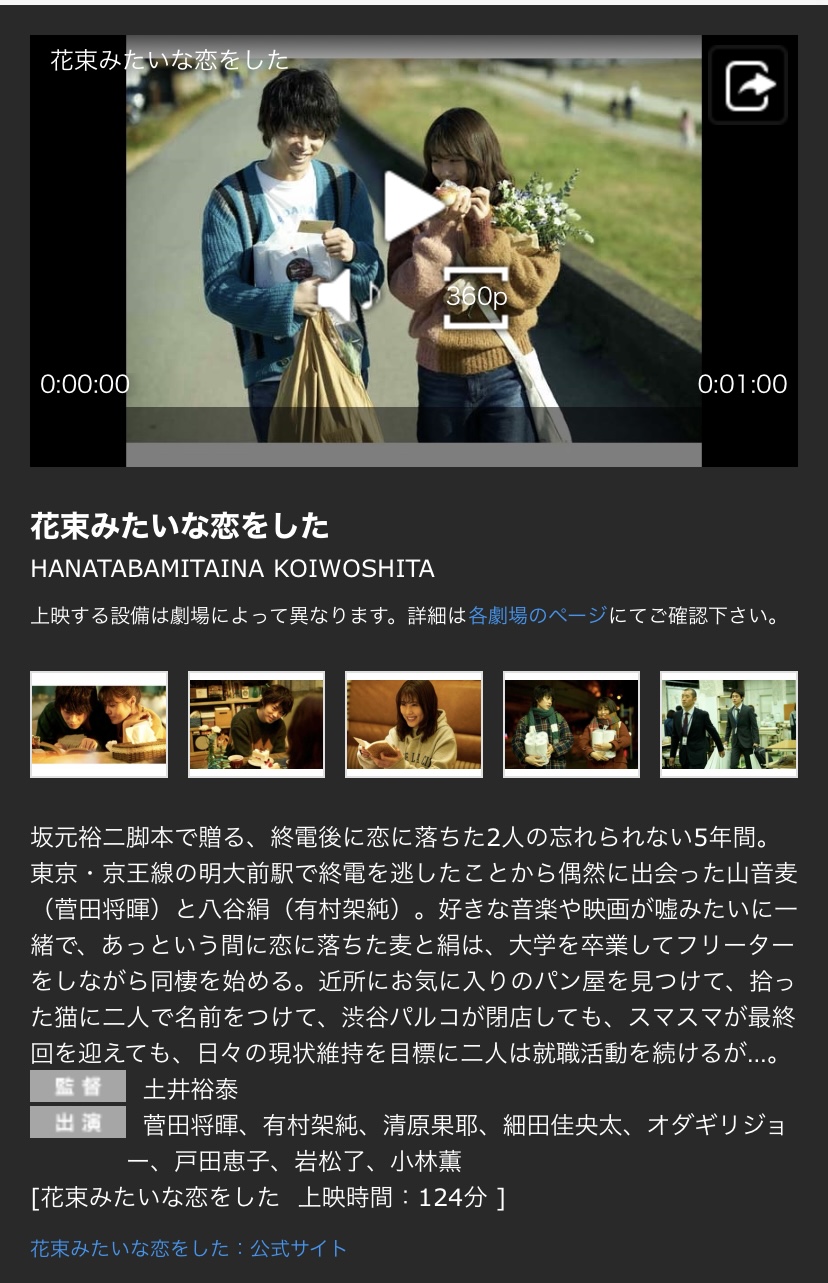Tap the trailer progress bar
Viewport: 828px width, 1283px height.
point(414,454)
